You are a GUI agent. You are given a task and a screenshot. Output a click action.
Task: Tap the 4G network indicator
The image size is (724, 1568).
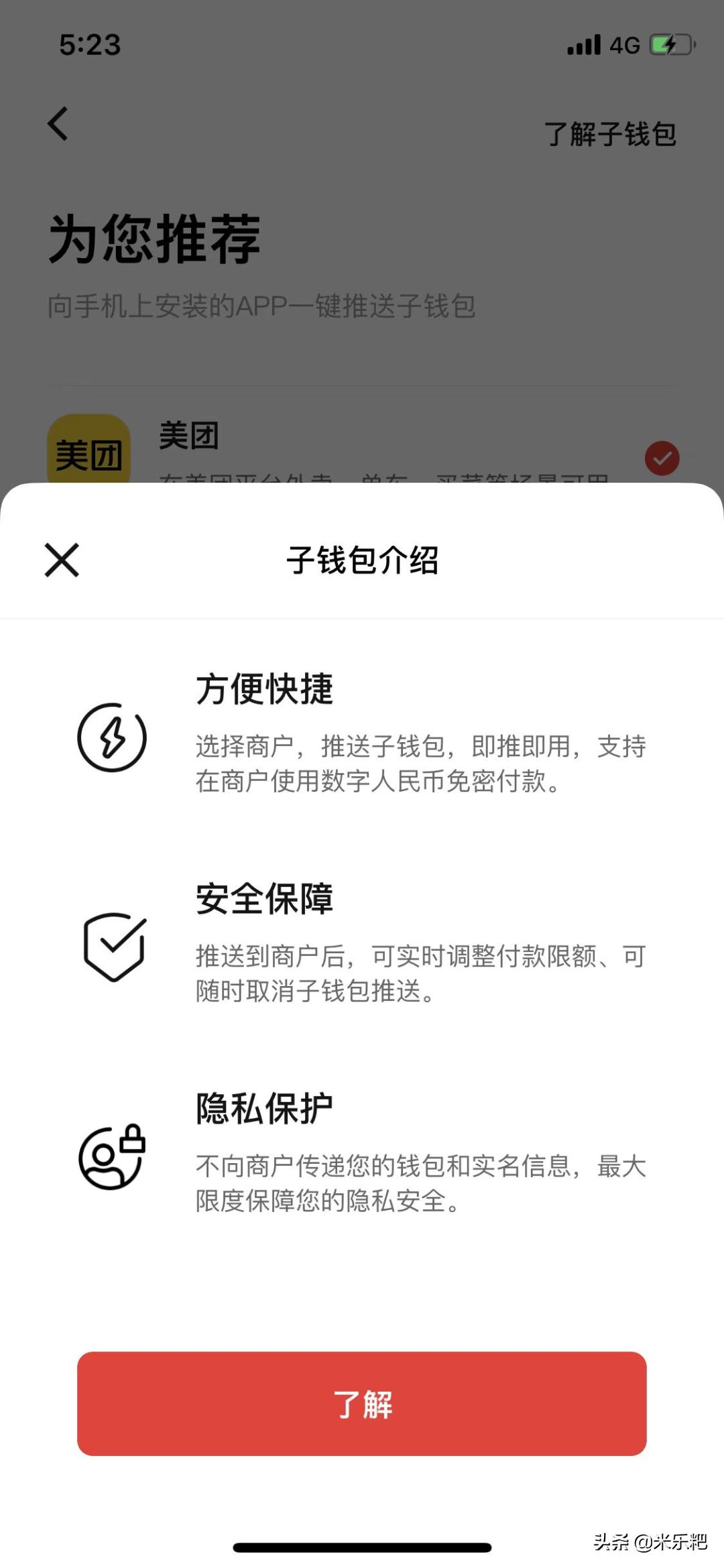point(623,44)
